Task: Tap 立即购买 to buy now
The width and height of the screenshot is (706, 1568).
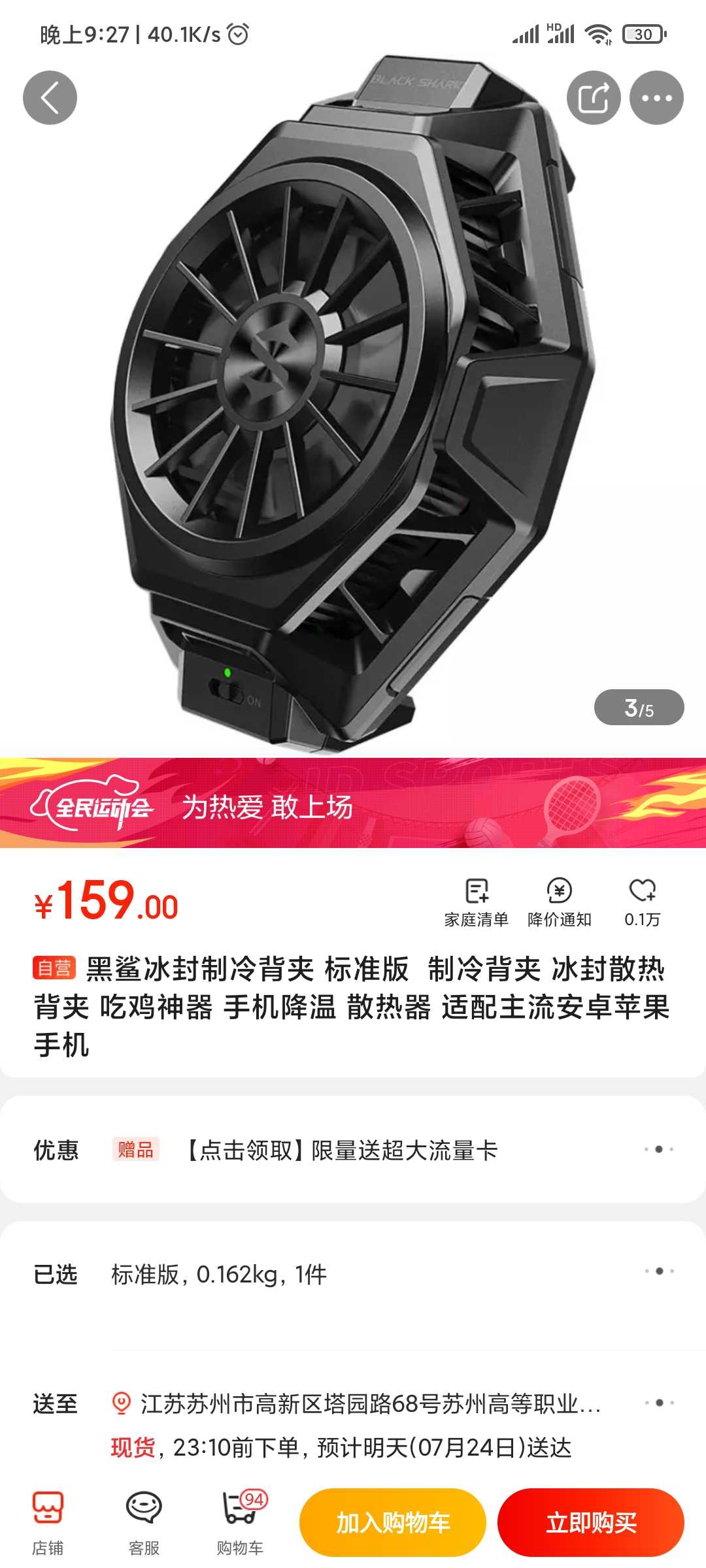Action: pyautogui.click(x=591, y=1523)
